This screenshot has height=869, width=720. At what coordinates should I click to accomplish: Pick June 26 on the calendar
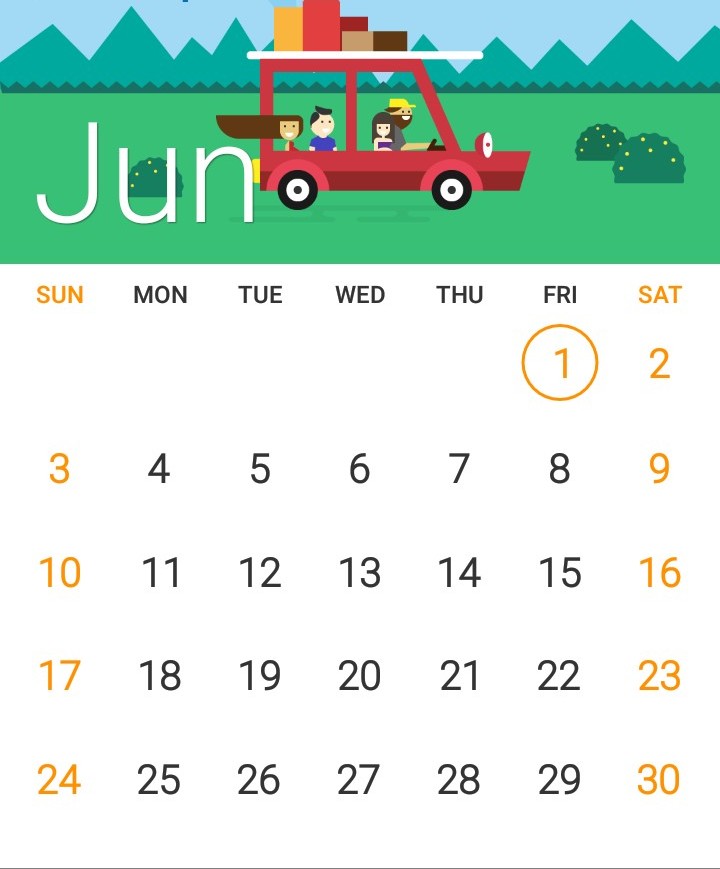pyautogui.click(x=260, y=780)
